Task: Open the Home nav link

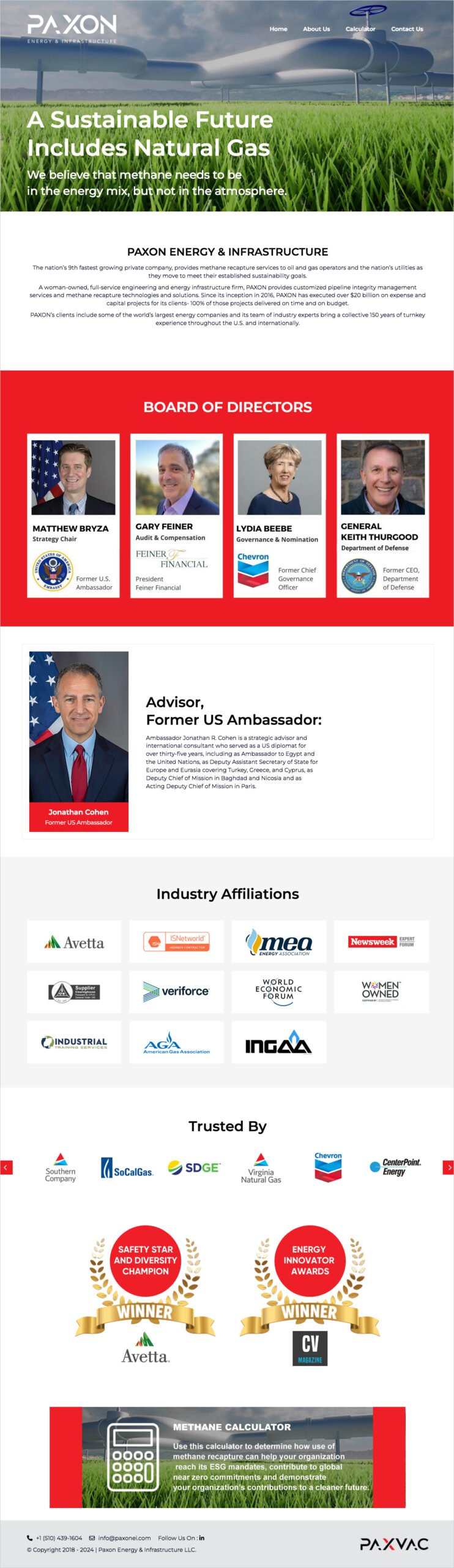Action: click(x=278, y=29)
